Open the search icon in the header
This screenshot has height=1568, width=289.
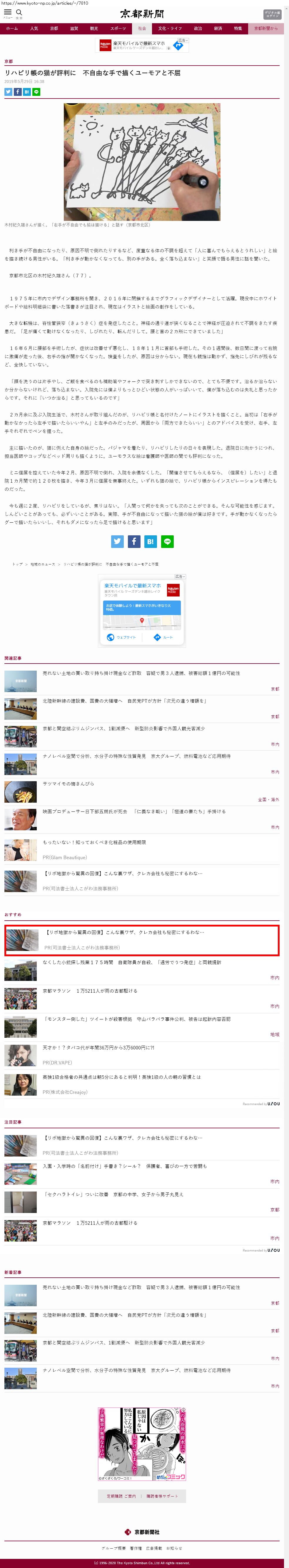(x=19, y=13)
